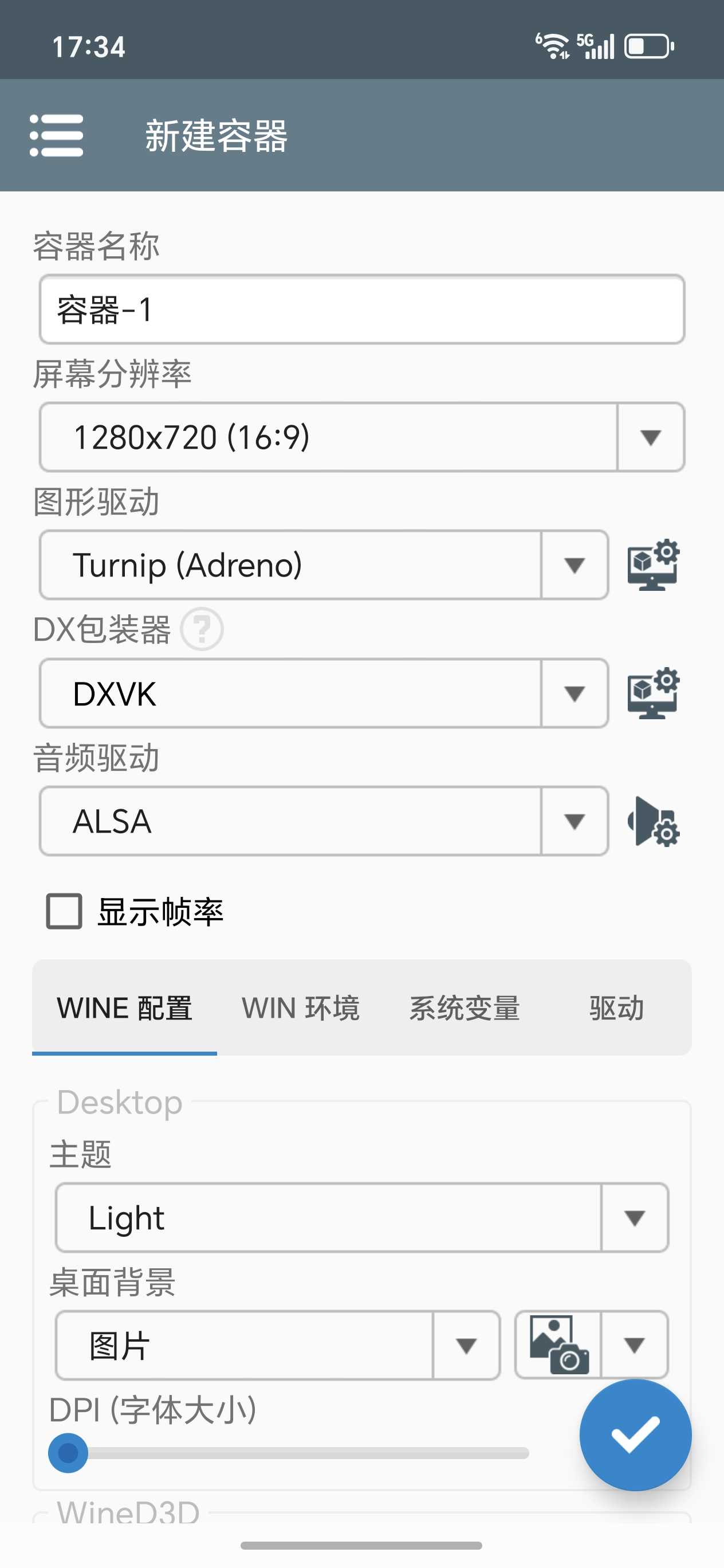Confirm container creation with the checkmark button

pos(635,1435)
